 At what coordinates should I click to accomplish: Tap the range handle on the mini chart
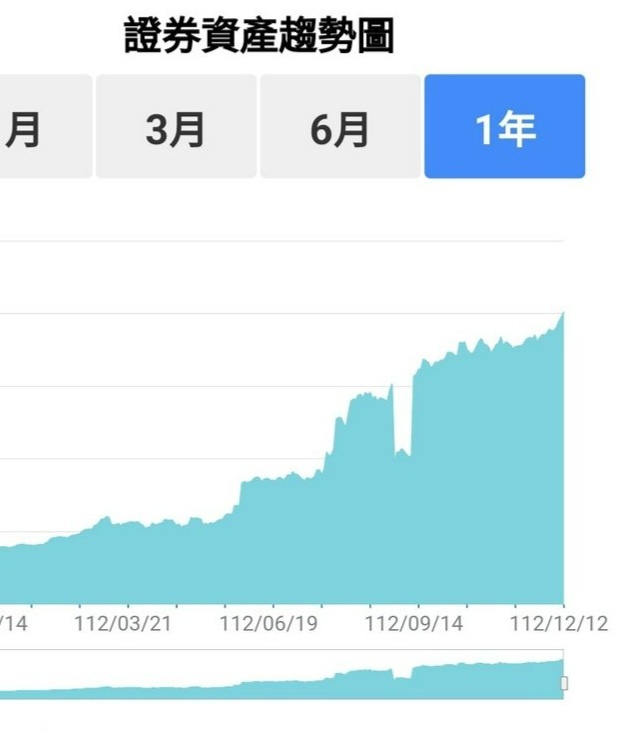564,683
